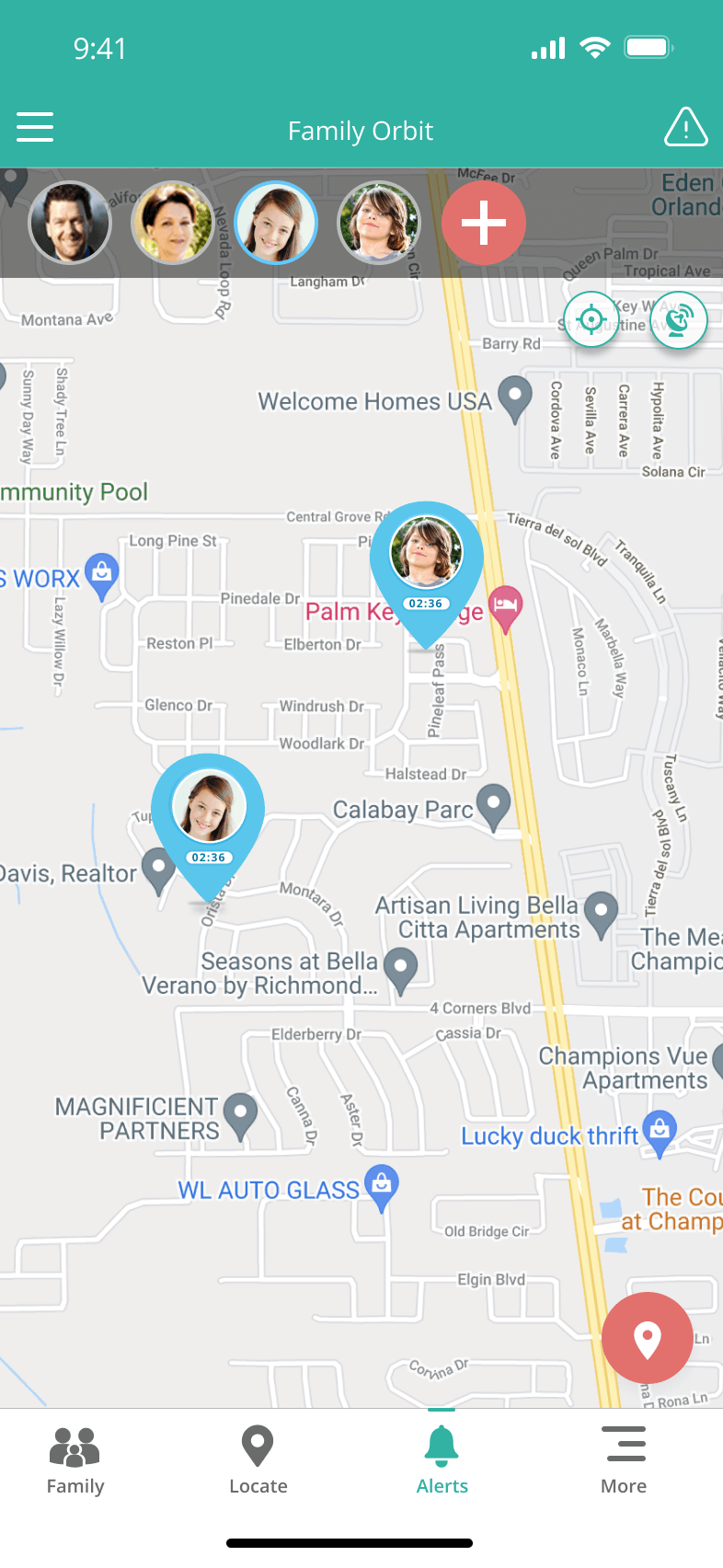Open the hamburger drawer menu

click(x=35, y=127)
